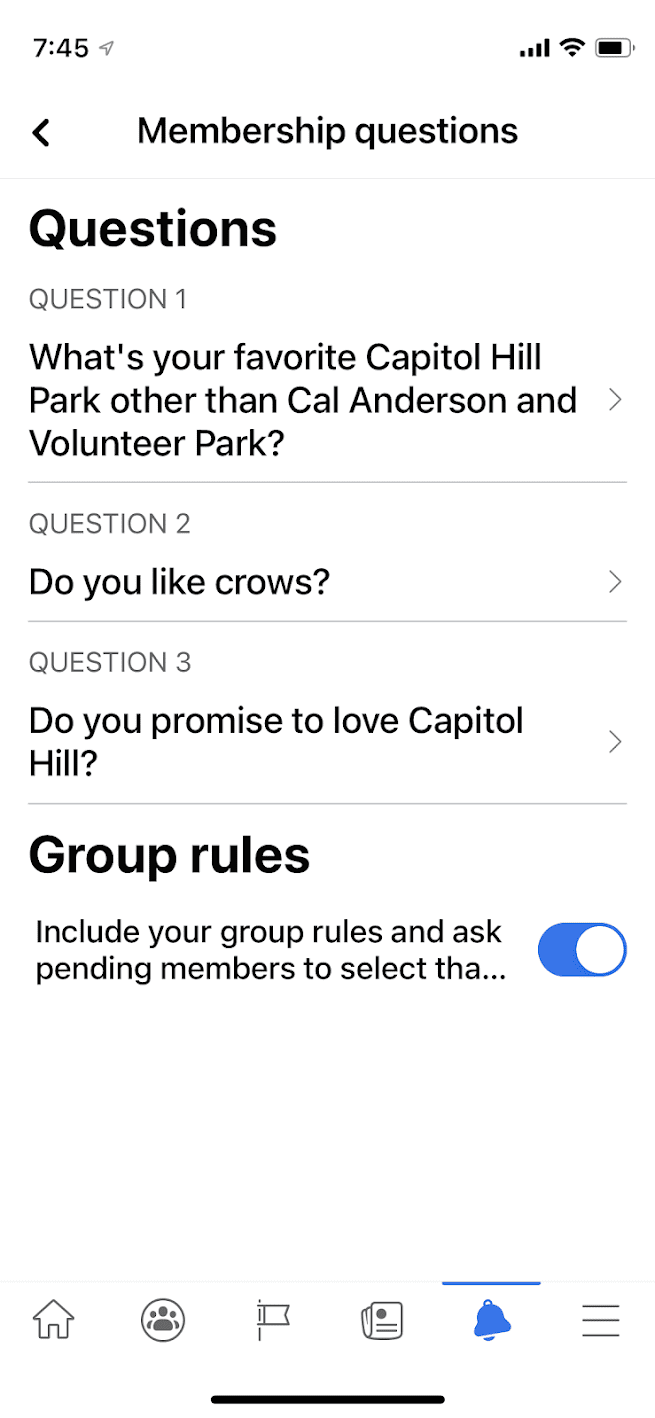
Task: Open the Groups tab
Action: point(163,1321)
